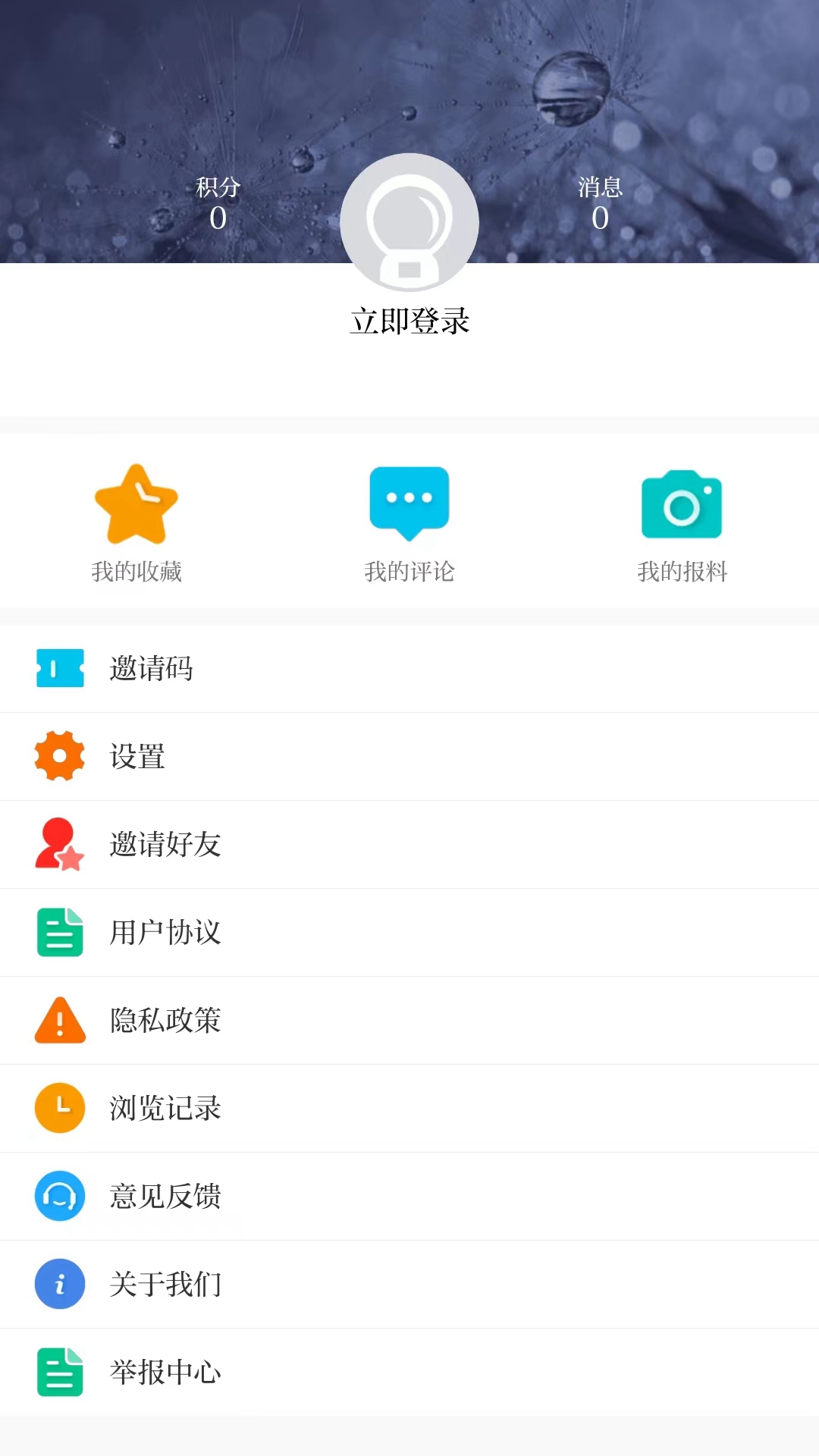Tap 立即登录 to log in
The height and width of the screenshot is (1456, 819).
point(409,321)
